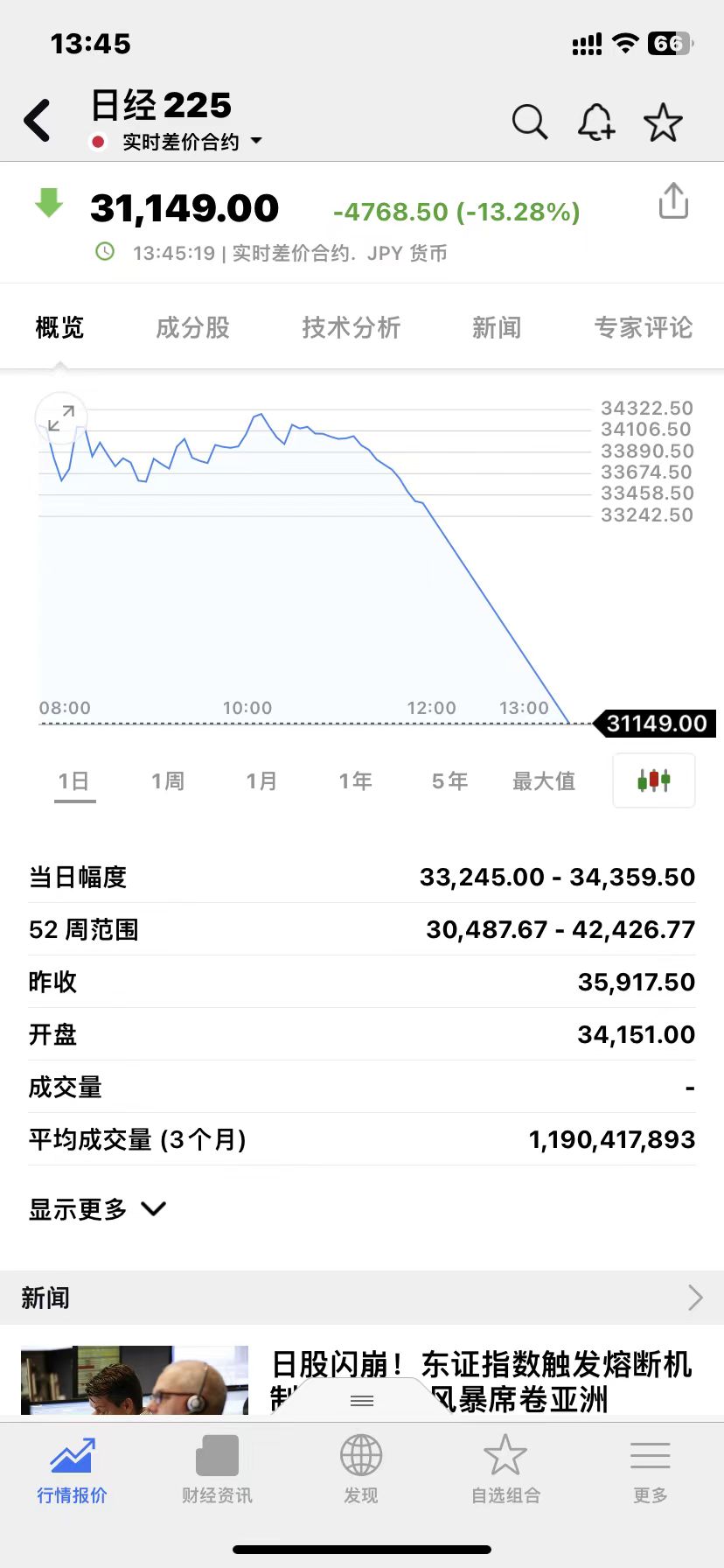Show the 5年 chart range

[449, 781]
